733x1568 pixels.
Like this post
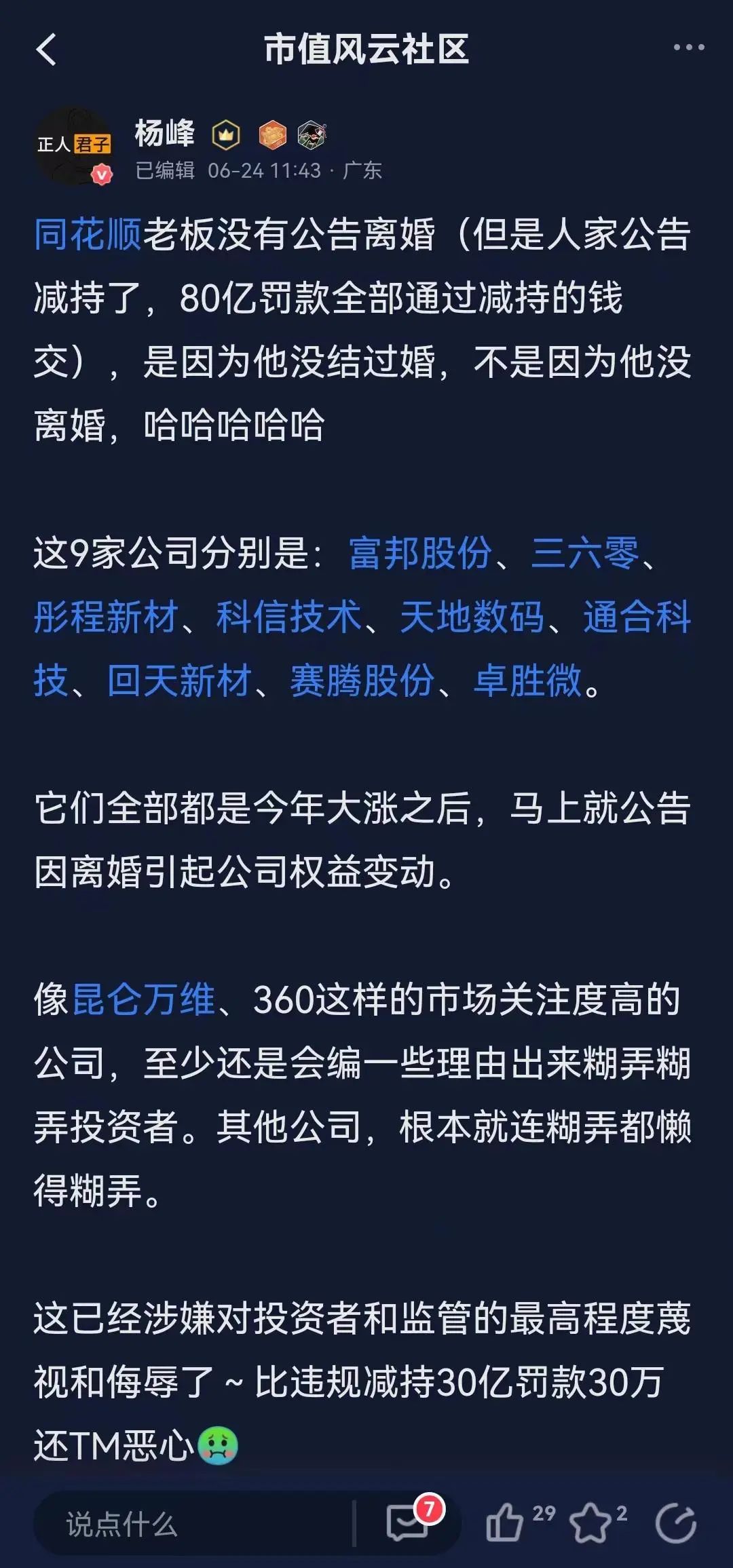tap(506, 1524)
